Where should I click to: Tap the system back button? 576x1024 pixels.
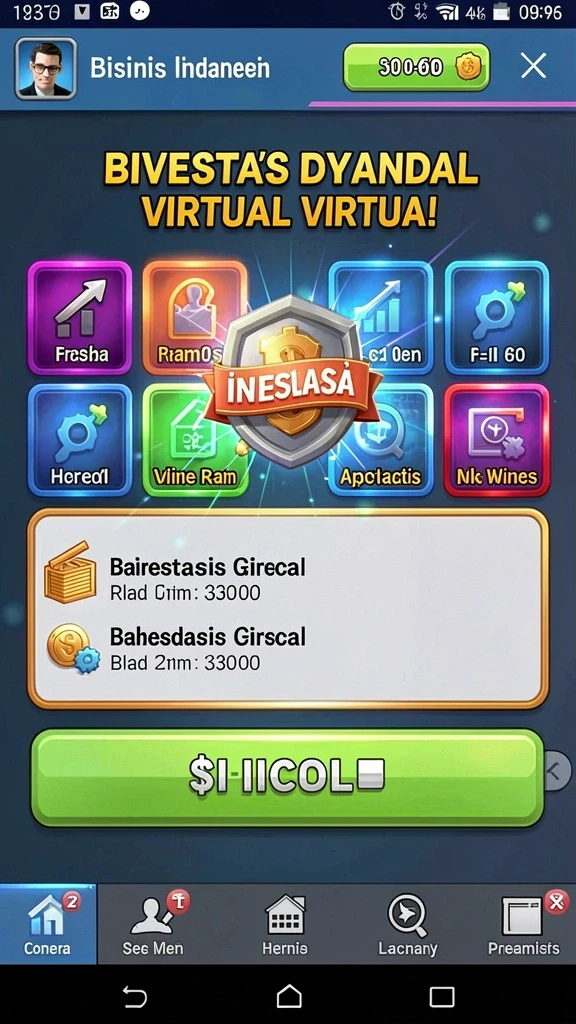pos(135,997)
